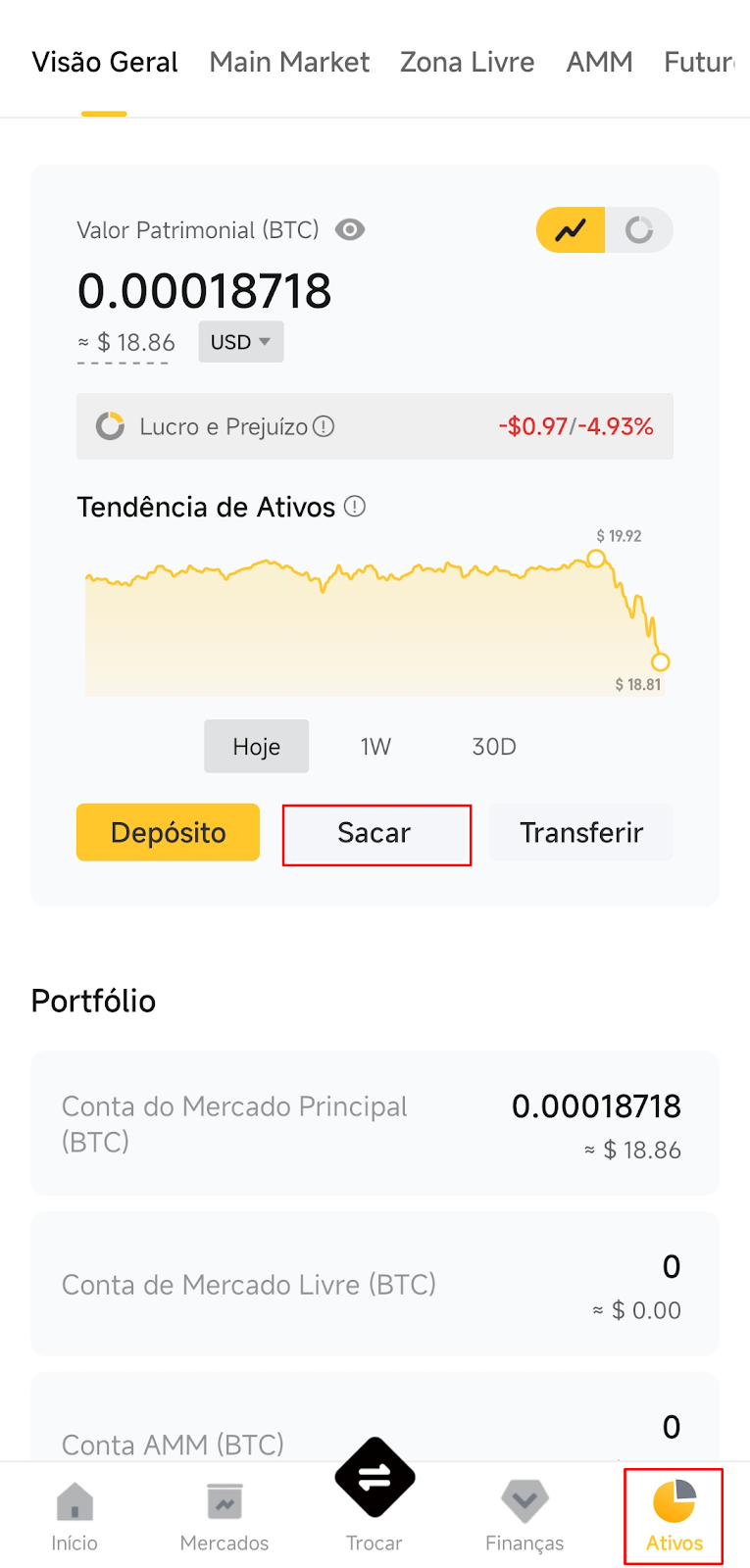Open the Lucro e Prejuízo info icon
Image resolution: width=750 pixels, height=1568 pixels.
tap(324, 426)
